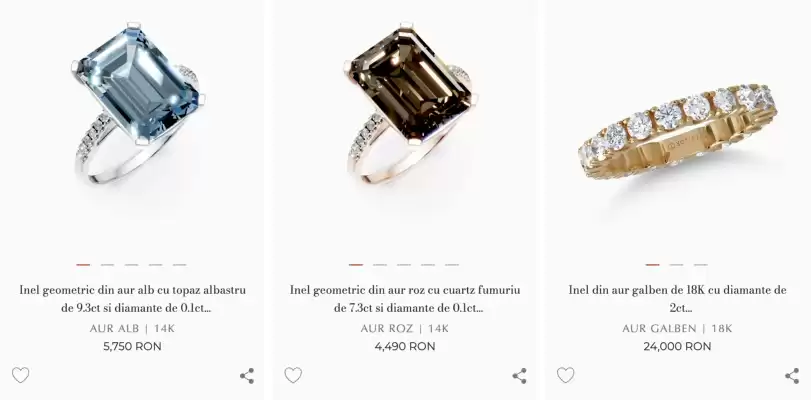Add the blue topaz ring to favorites
The width and height of the screenshot is (811, 400).
20,376
